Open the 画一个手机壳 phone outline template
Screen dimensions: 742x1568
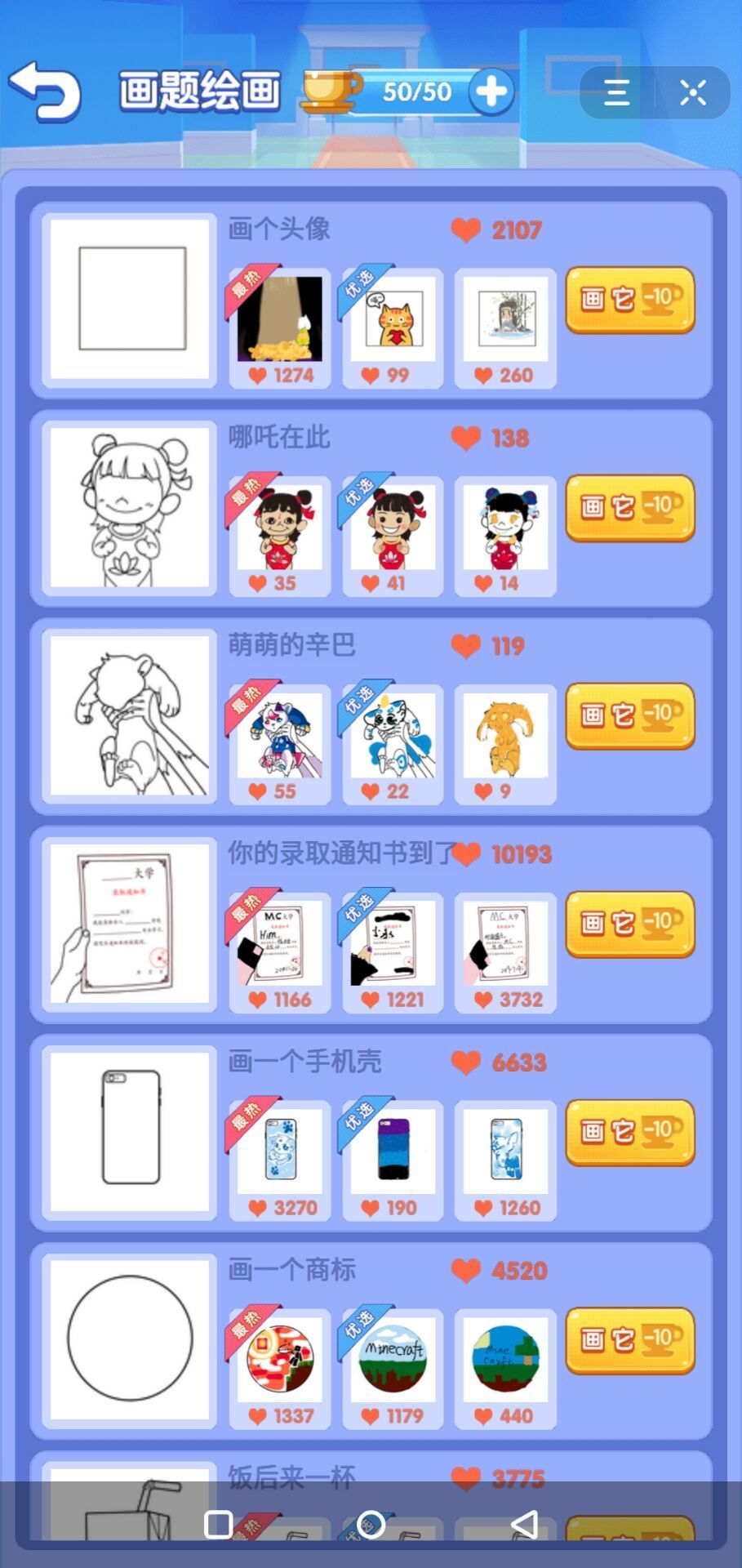tap(130, 1131)
